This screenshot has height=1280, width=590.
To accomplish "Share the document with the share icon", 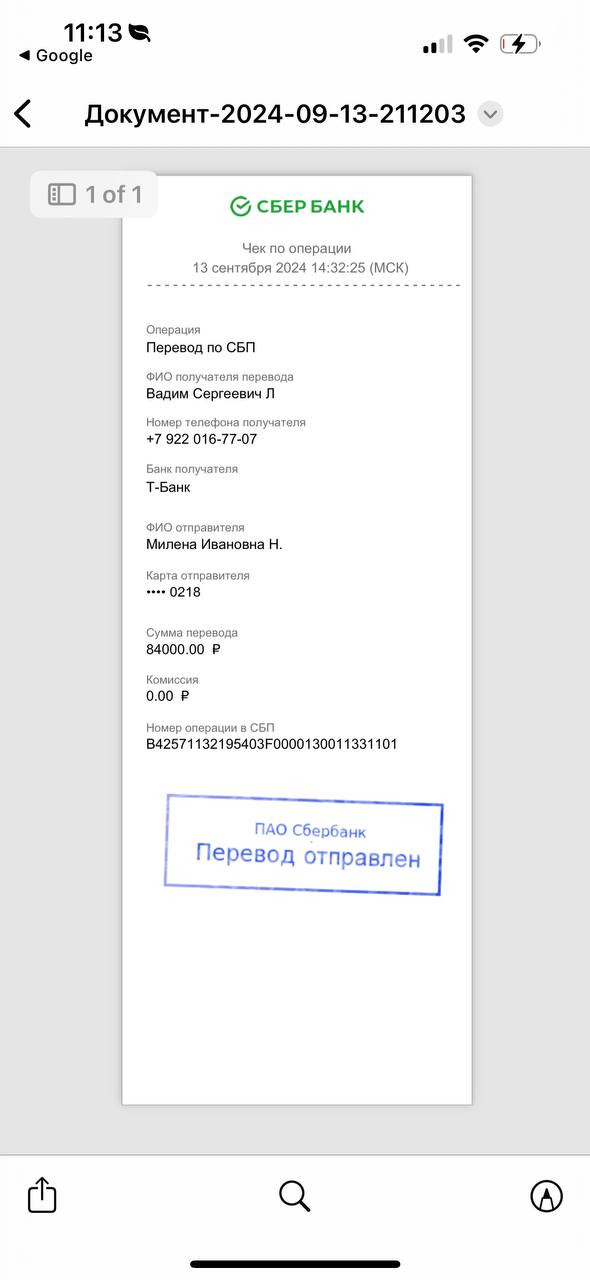I will coord(42,1194).
